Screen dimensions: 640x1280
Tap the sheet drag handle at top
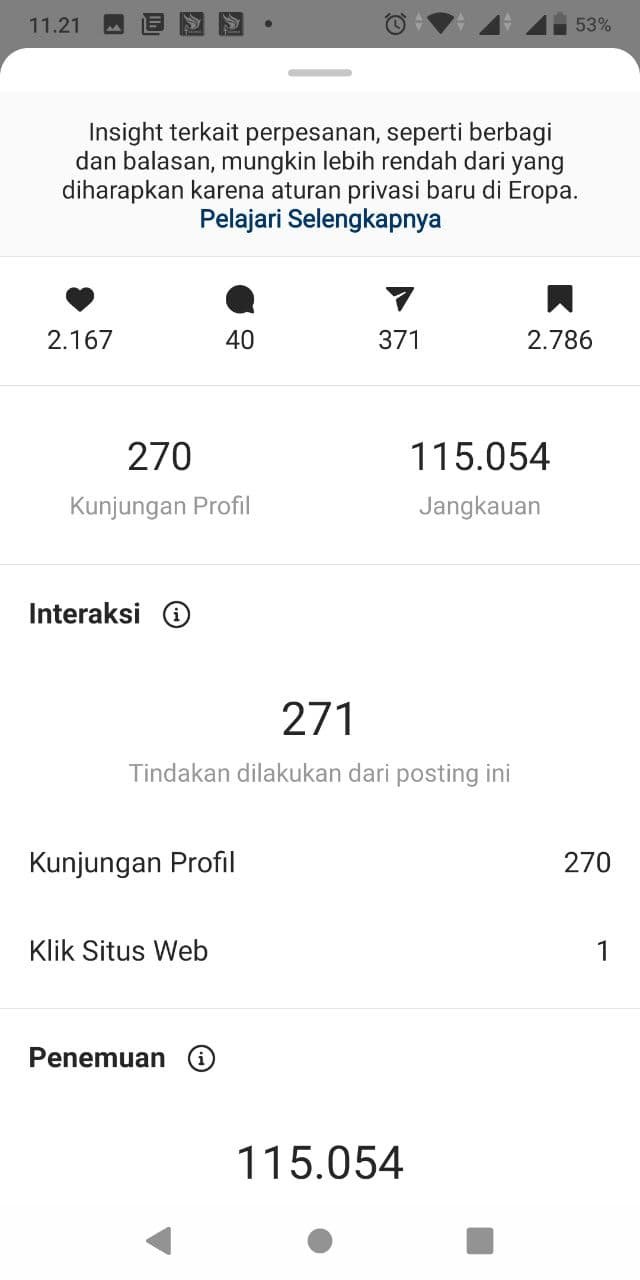pyautogui.click(x=320, y=73)
